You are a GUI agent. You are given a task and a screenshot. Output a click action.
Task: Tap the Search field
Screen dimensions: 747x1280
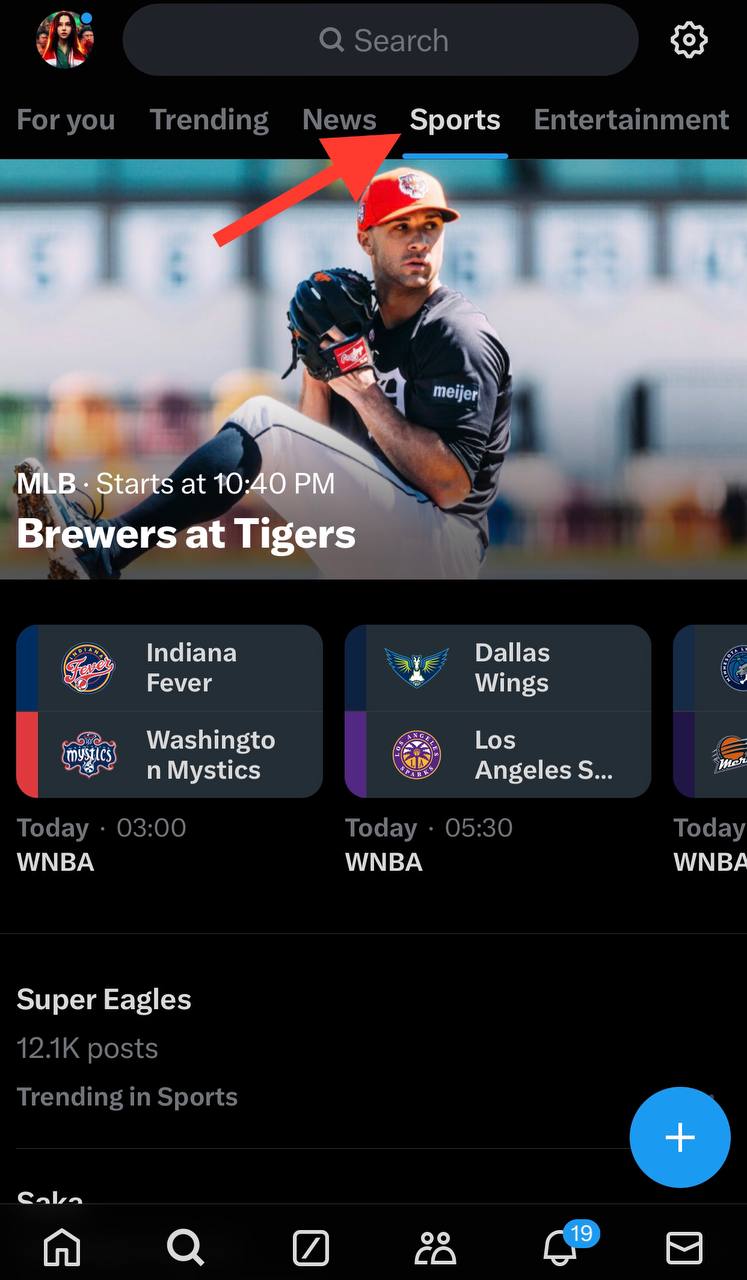click(380, 40)
